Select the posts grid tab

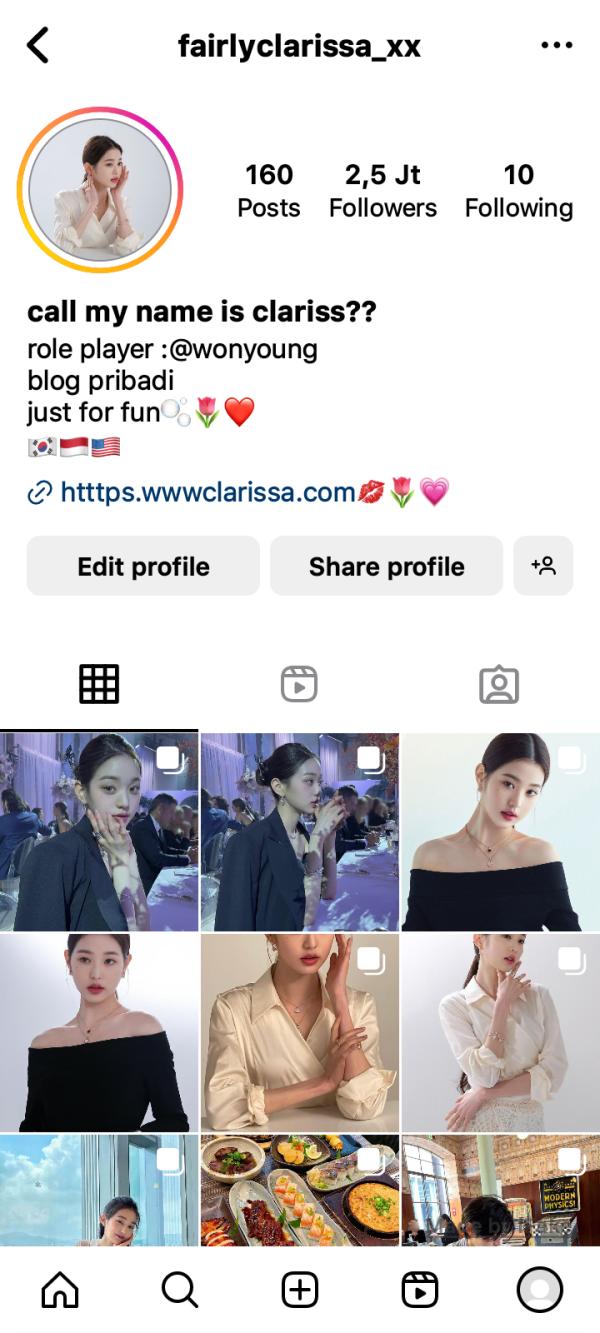(x=99, y=684)
